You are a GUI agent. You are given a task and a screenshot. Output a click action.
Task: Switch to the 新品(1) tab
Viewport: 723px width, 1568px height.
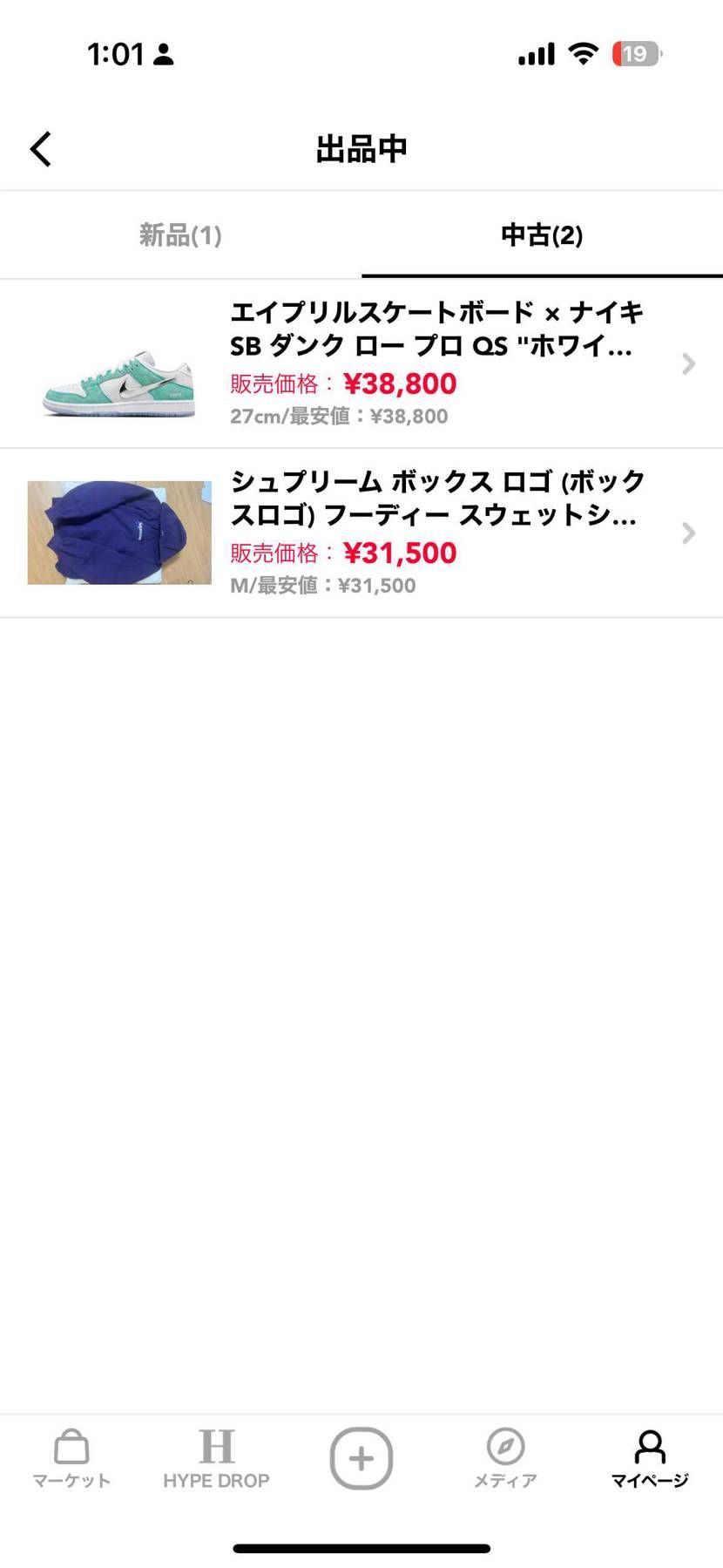pyautogui.click(x=179, y=234)
